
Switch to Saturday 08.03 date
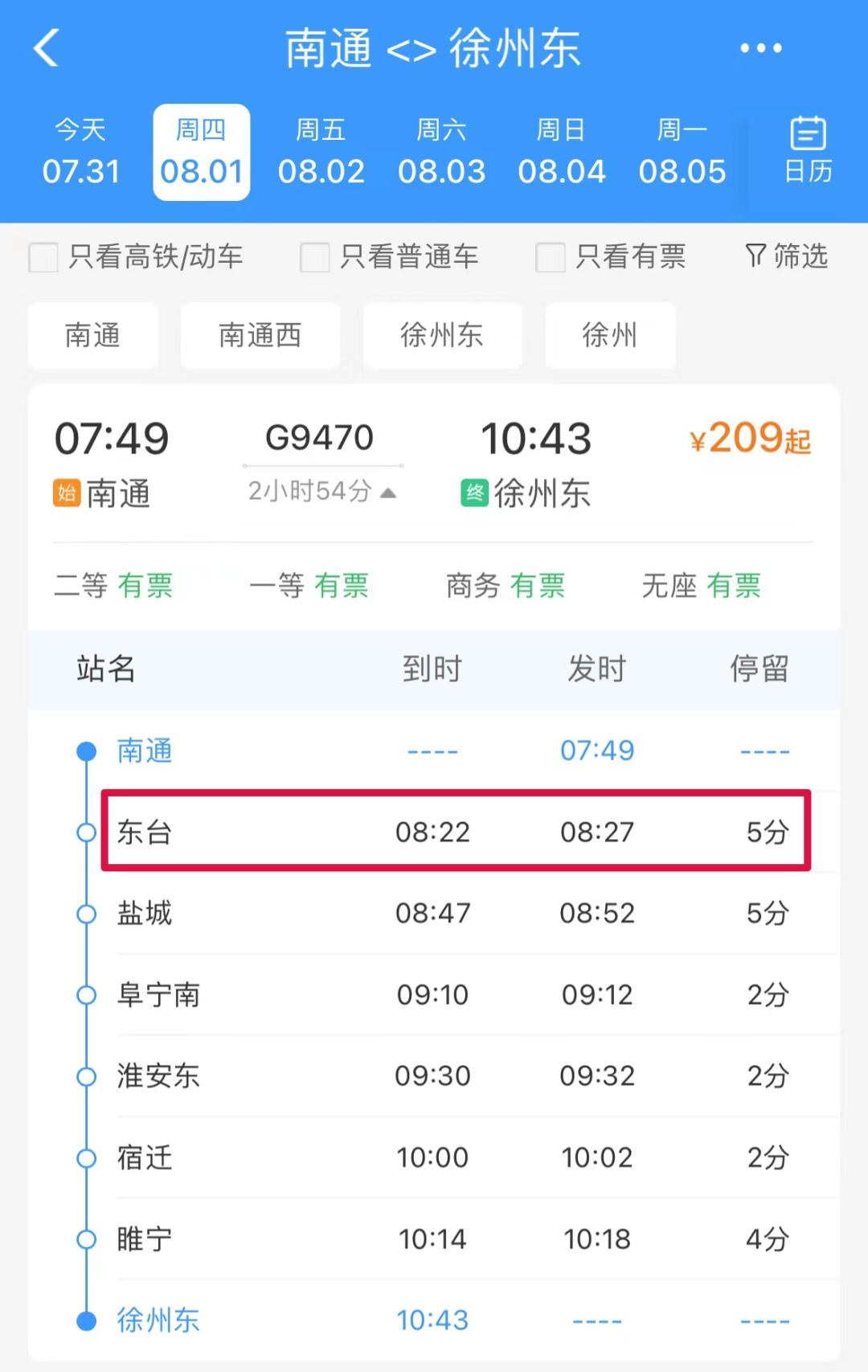(441, 152)
